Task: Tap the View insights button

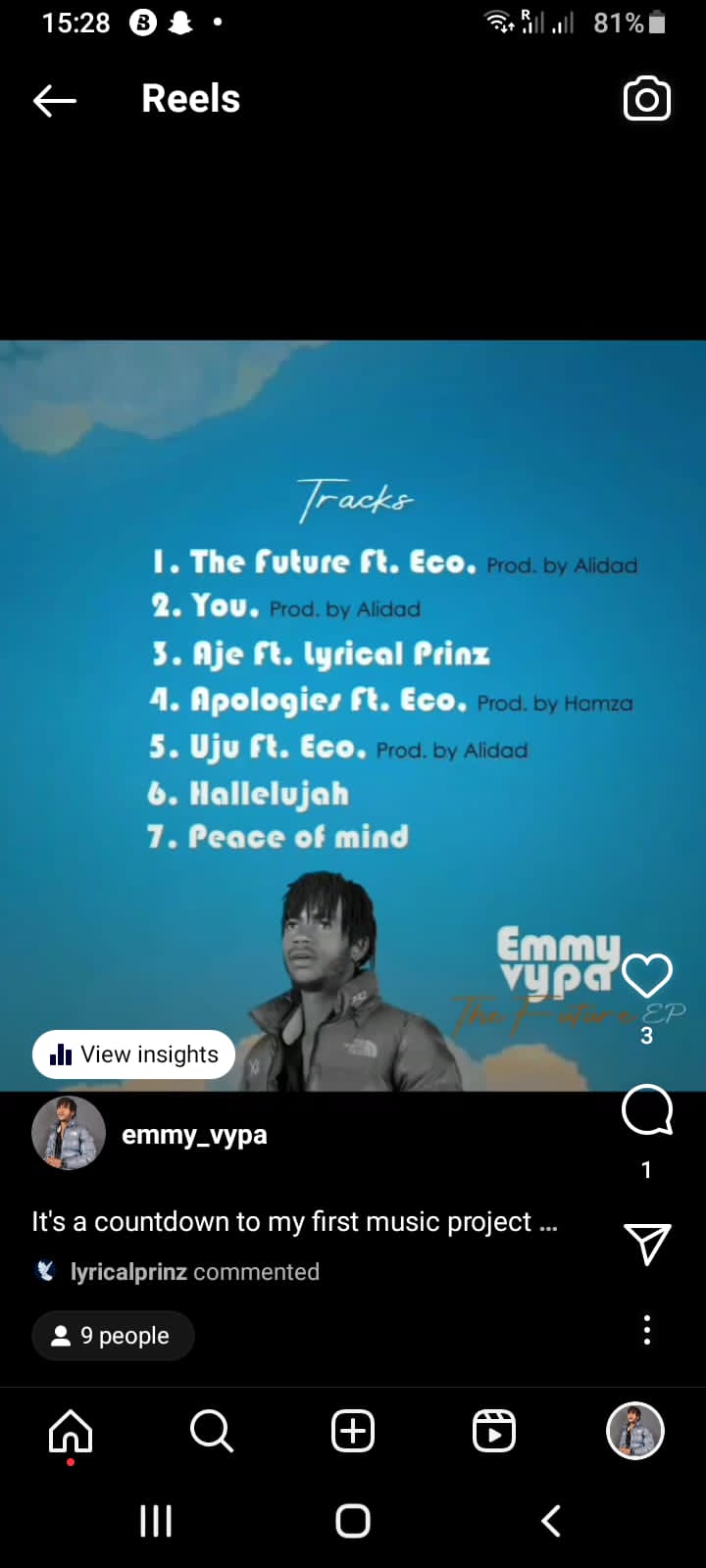Action: [133, 1054]
